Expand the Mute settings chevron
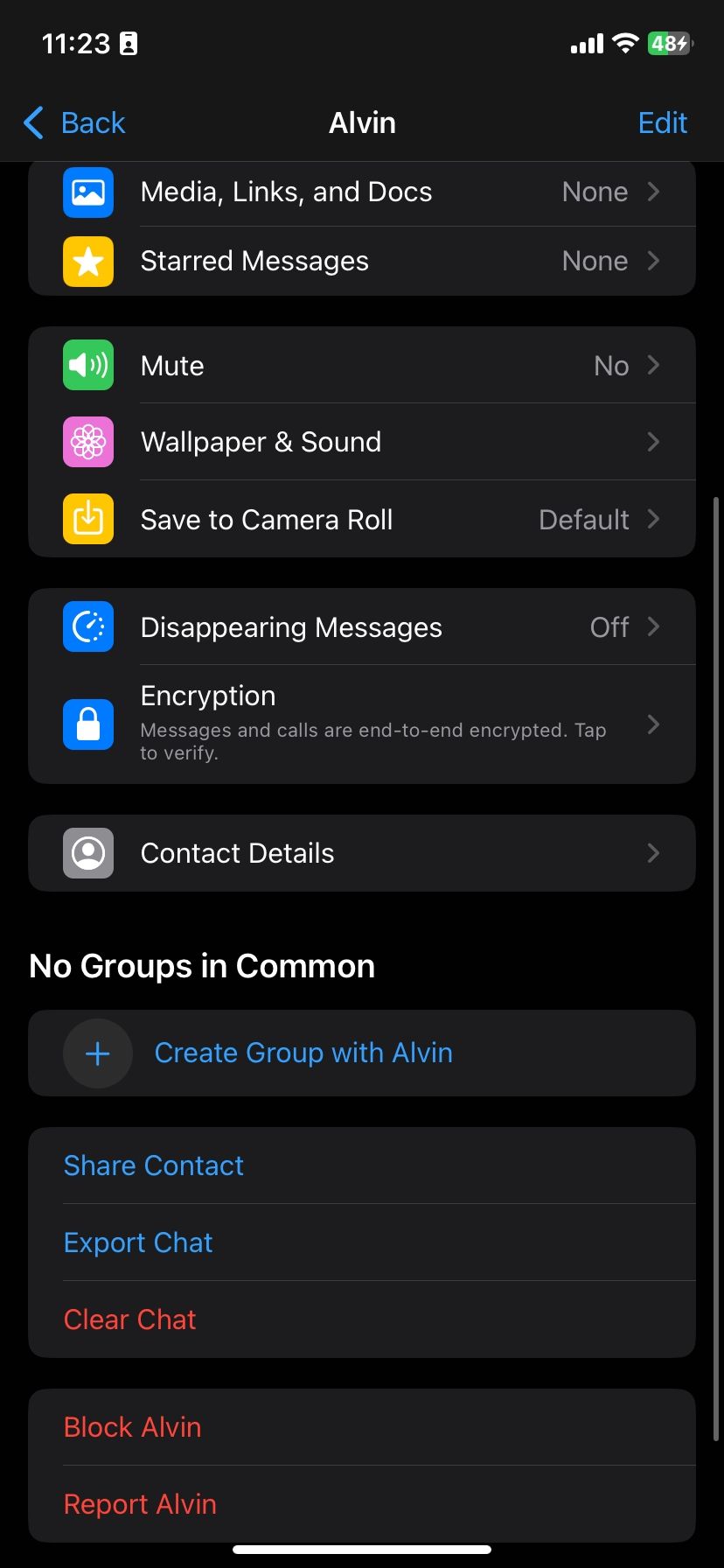724x1568 pixels. coord(653,365)
